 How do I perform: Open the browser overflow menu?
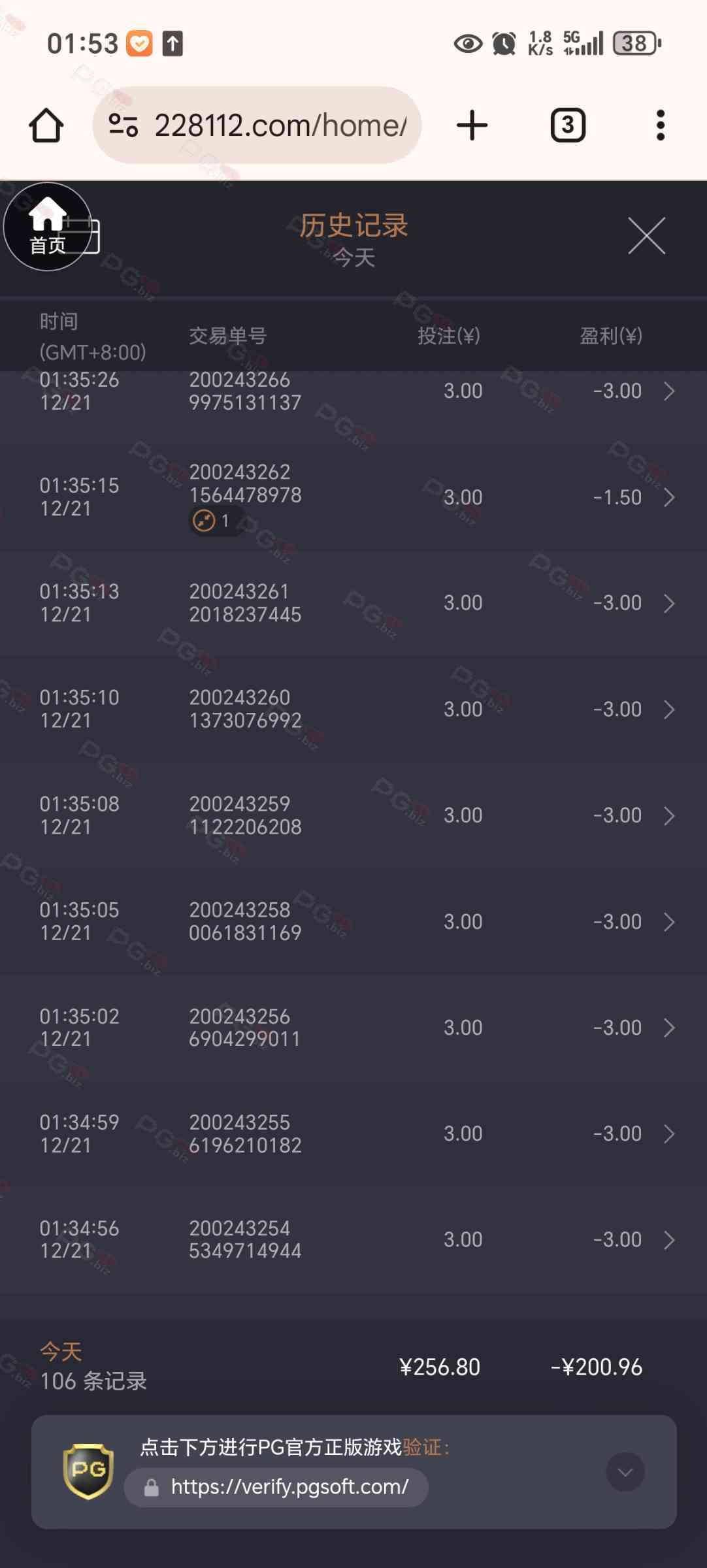pos(661,125)
